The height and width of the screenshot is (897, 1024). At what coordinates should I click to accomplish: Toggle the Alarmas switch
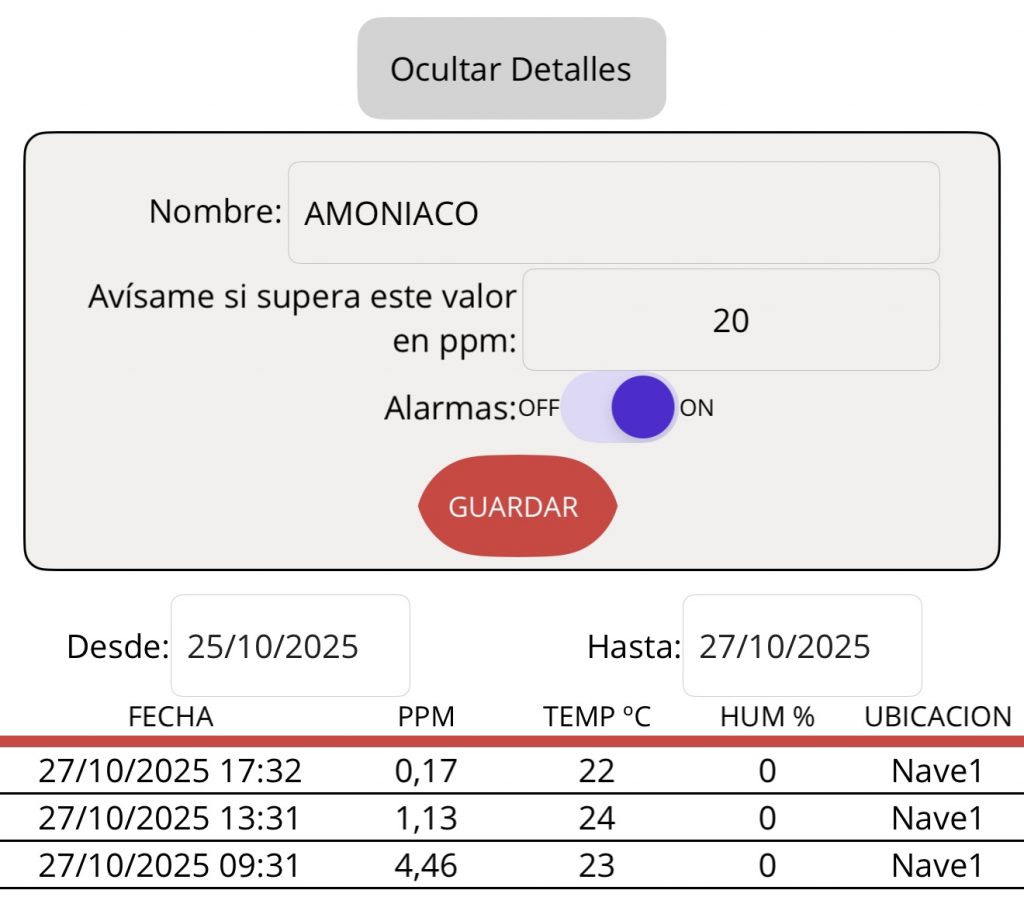coord(620,408)
